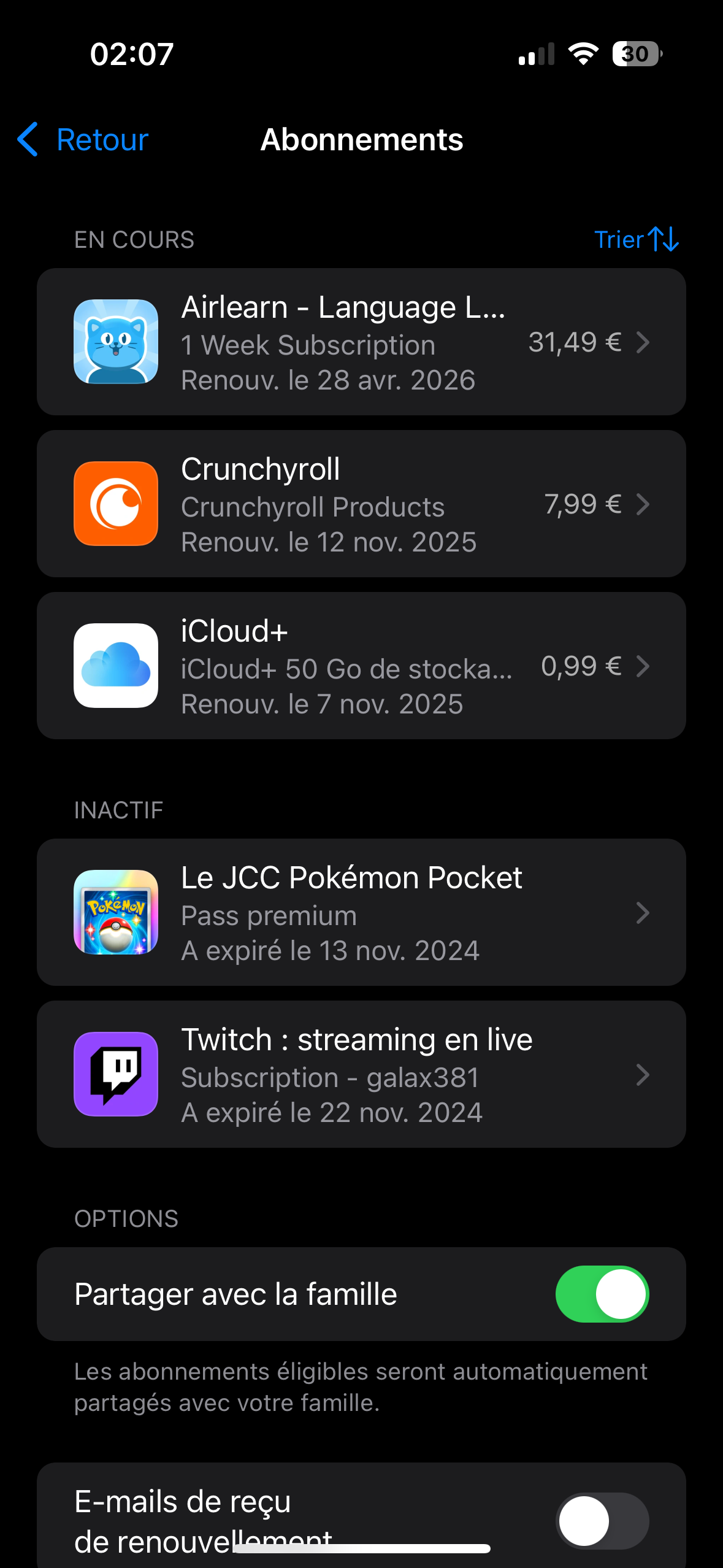Screen dimensions: 723x1568
Task: Open expired Le JCC Pokémon Pocket subscription
Action: tap(361, 913)
